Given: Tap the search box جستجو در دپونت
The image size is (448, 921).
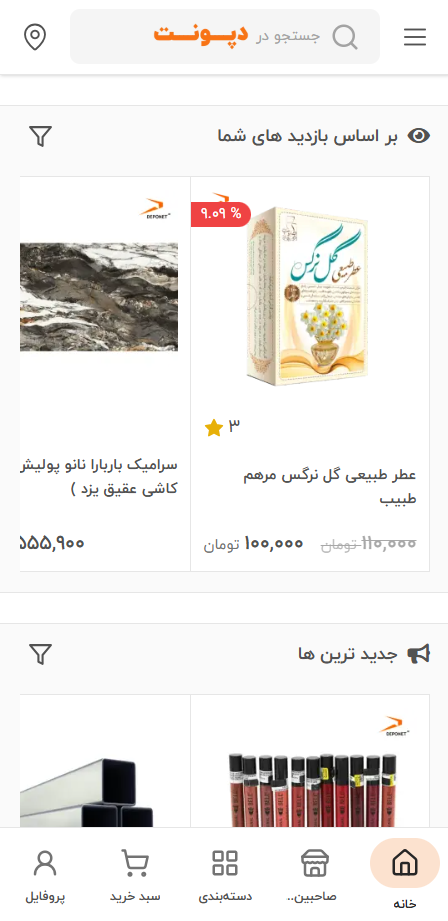Looking at the screenshot, I should [x=225, y=36].
